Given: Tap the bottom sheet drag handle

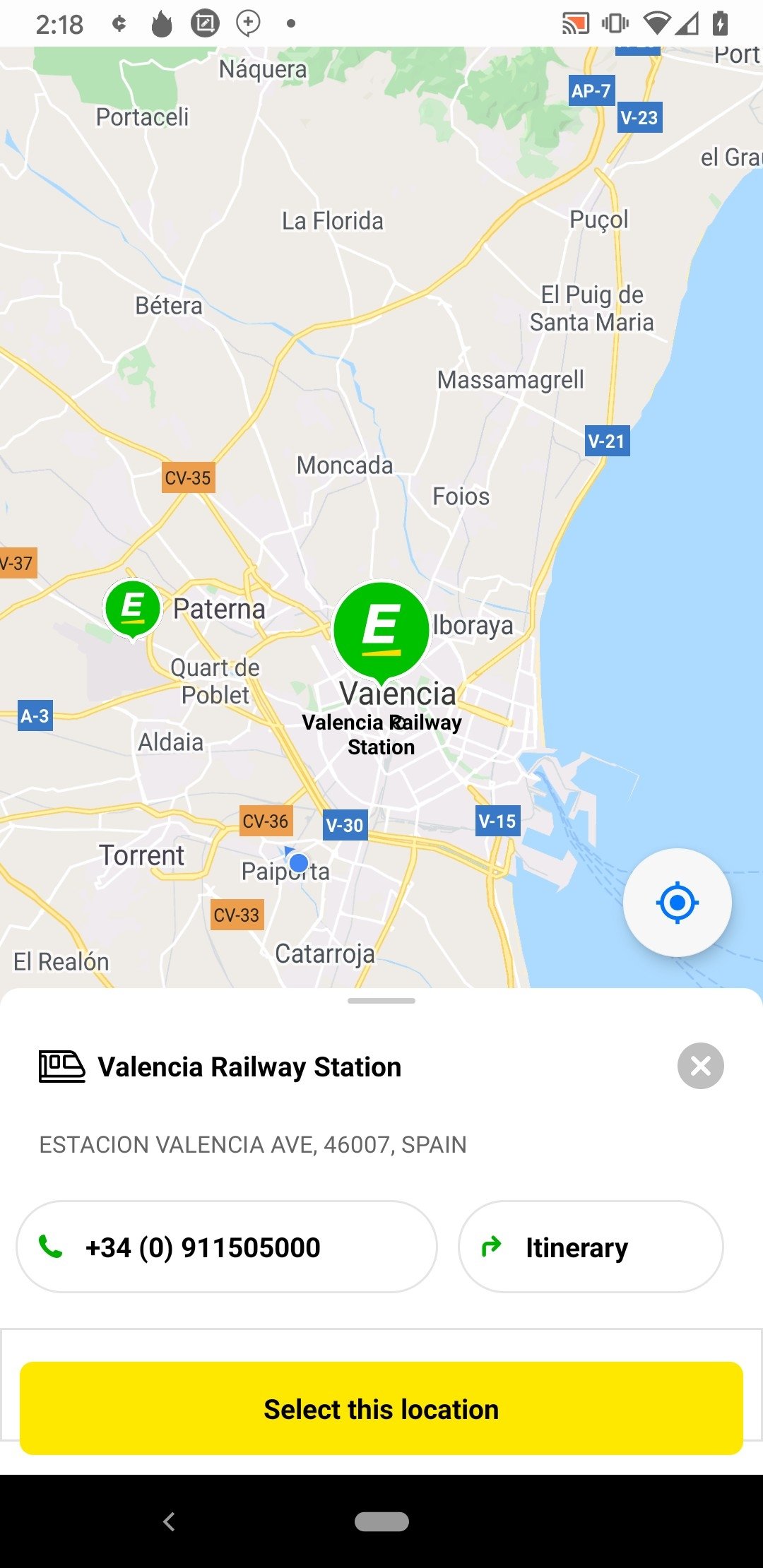Looking at the screenshot, I should 381,1001.
